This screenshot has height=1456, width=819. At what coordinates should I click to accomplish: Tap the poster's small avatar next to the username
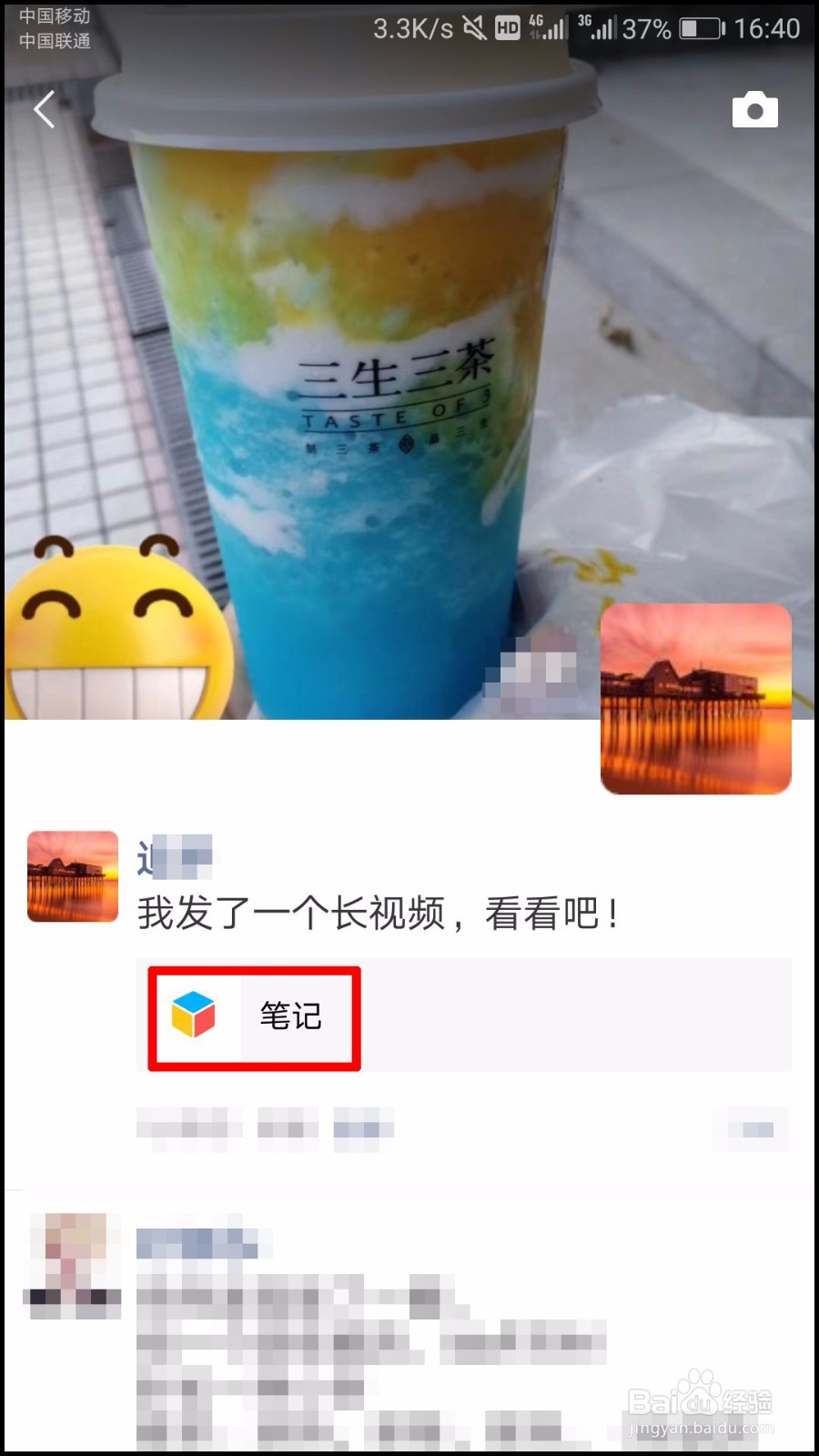coord(71,876)
